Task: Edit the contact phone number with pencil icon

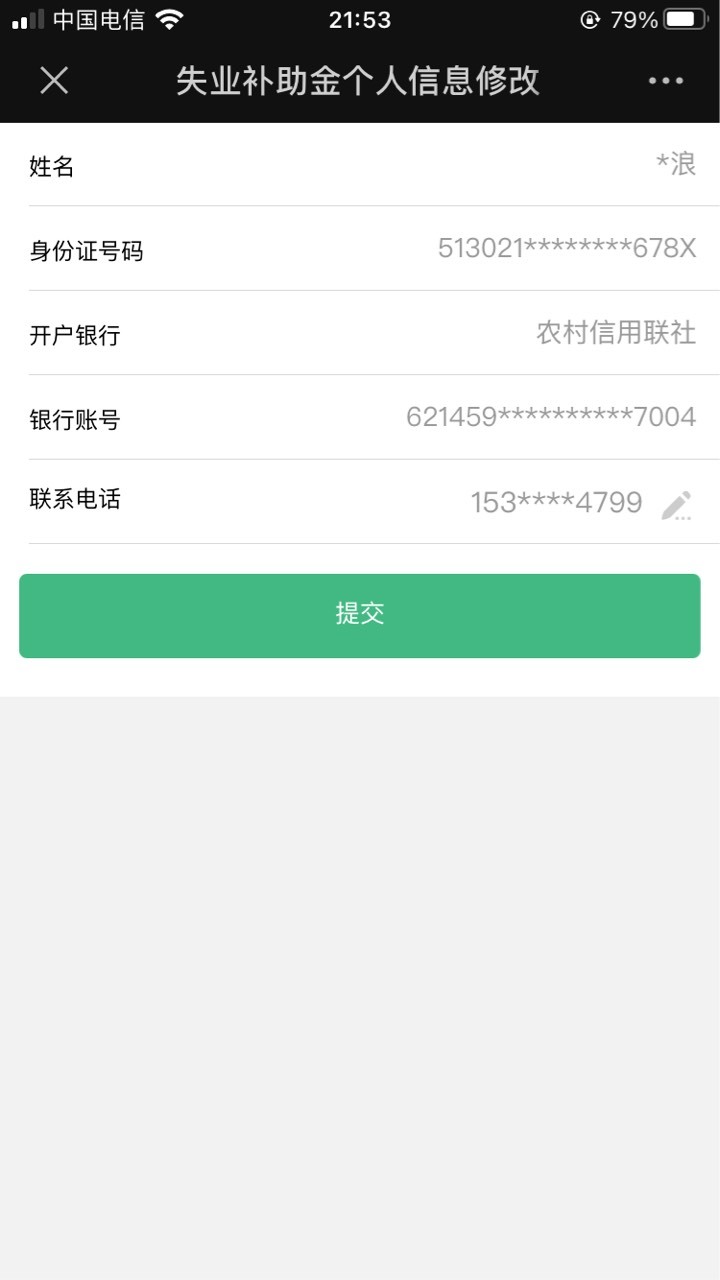Action: (677, 505)
